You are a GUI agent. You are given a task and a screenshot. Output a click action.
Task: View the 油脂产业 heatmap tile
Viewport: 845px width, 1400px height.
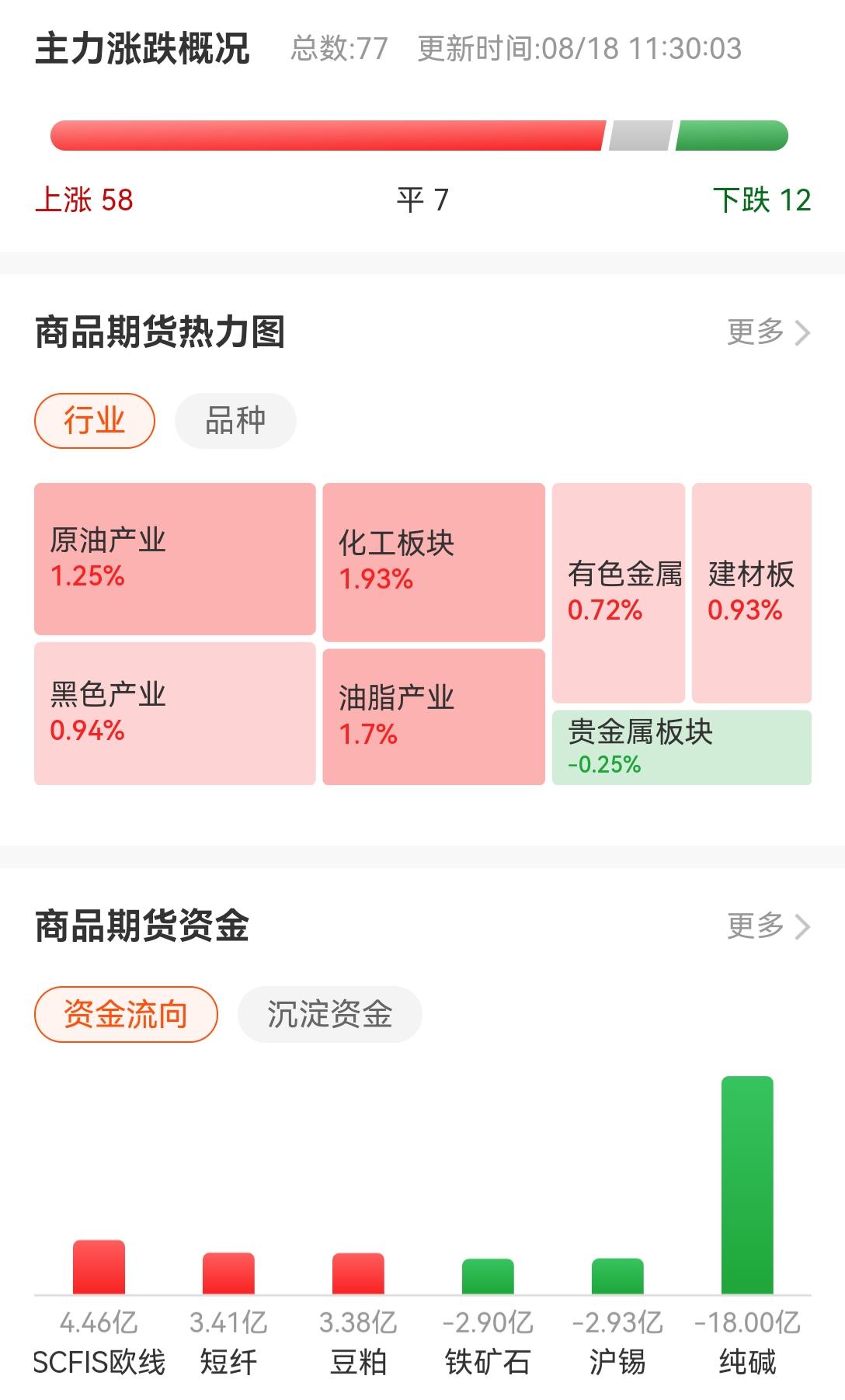pyautogui.click(x=433, y=717)
